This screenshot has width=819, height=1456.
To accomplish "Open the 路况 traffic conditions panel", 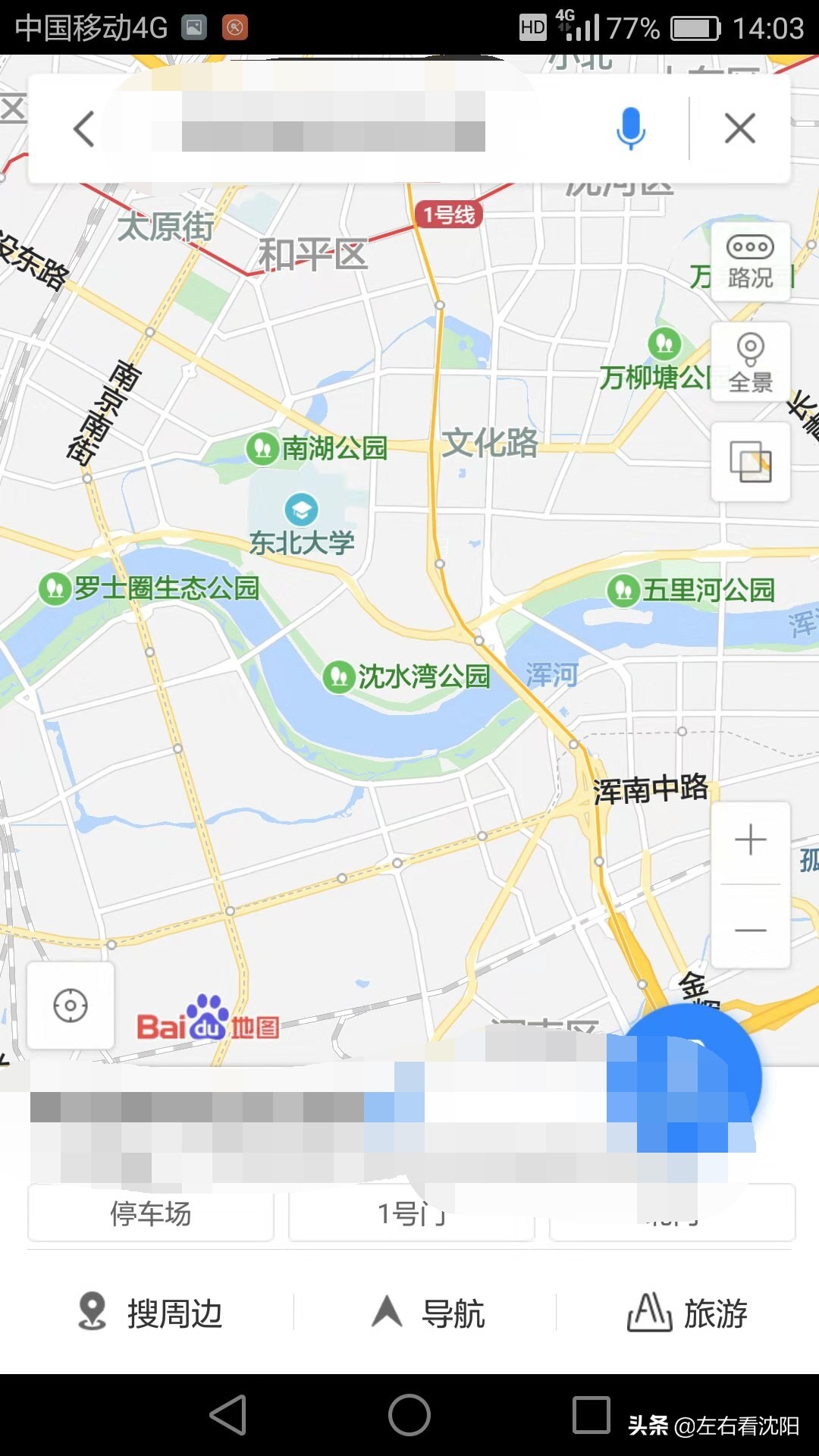I will coord(752,262).
